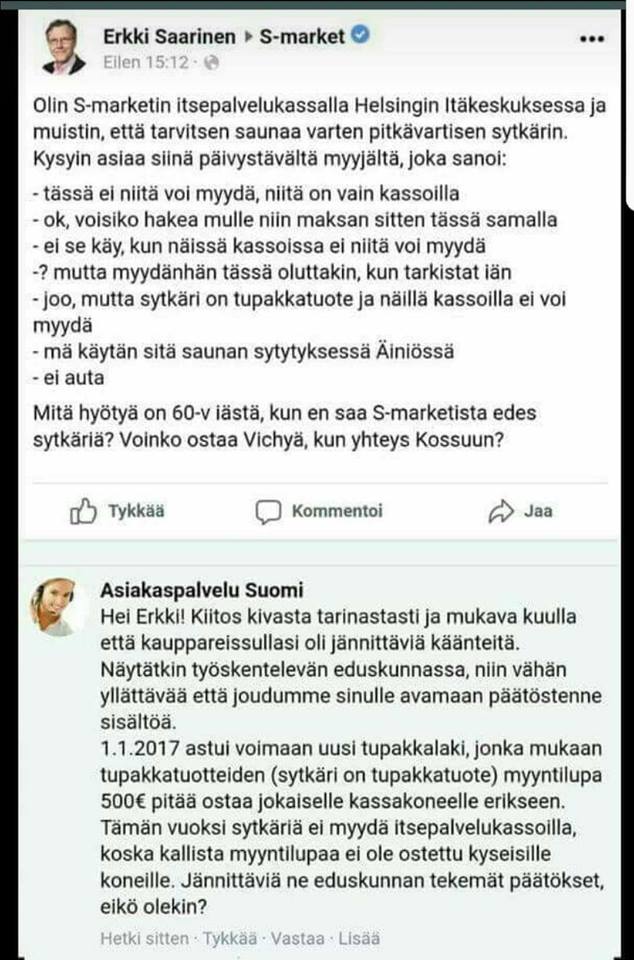Image resolution: width=634 pixels, height=960 pixels.
Task: Share the post with Jaa
Action: point(520,511)
